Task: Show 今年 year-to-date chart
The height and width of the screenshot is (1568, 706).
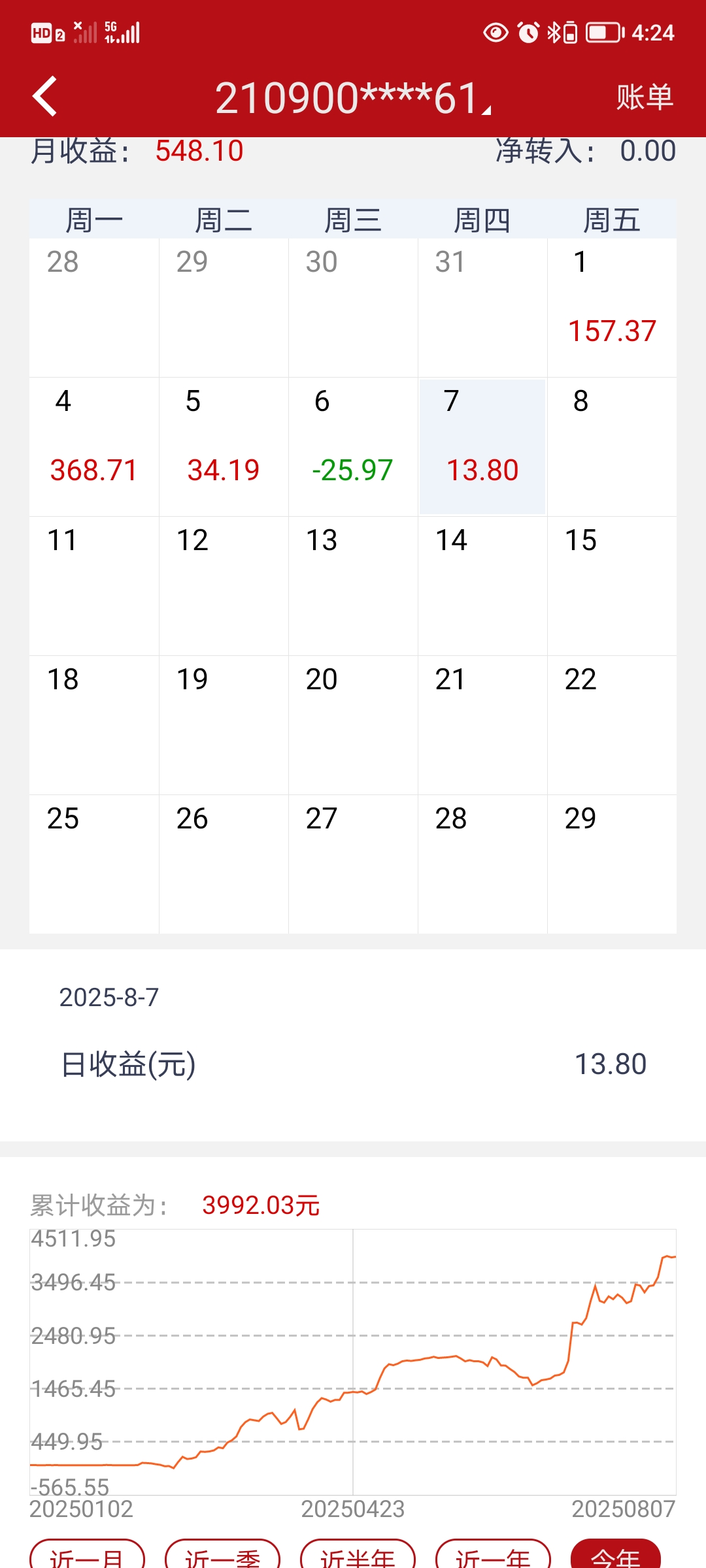Action: pos(615,1556)
